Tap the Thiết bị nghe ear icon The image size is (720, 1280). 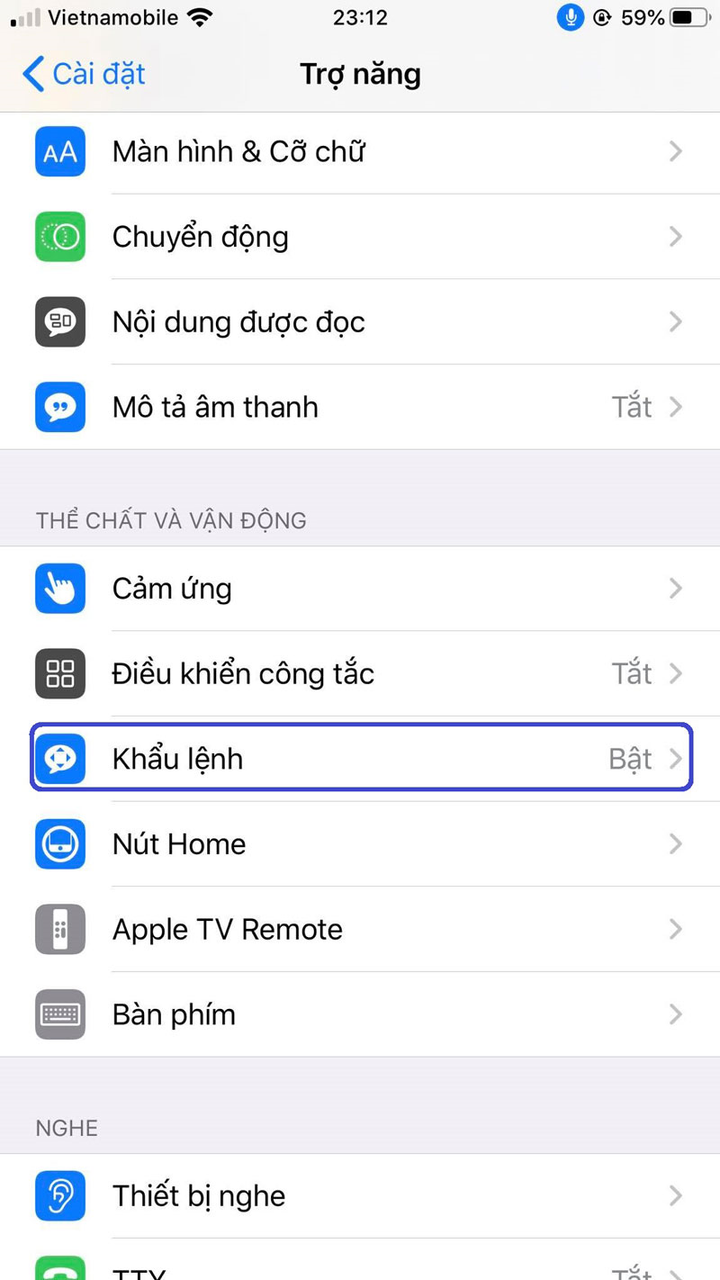[x=60, y=1196]
